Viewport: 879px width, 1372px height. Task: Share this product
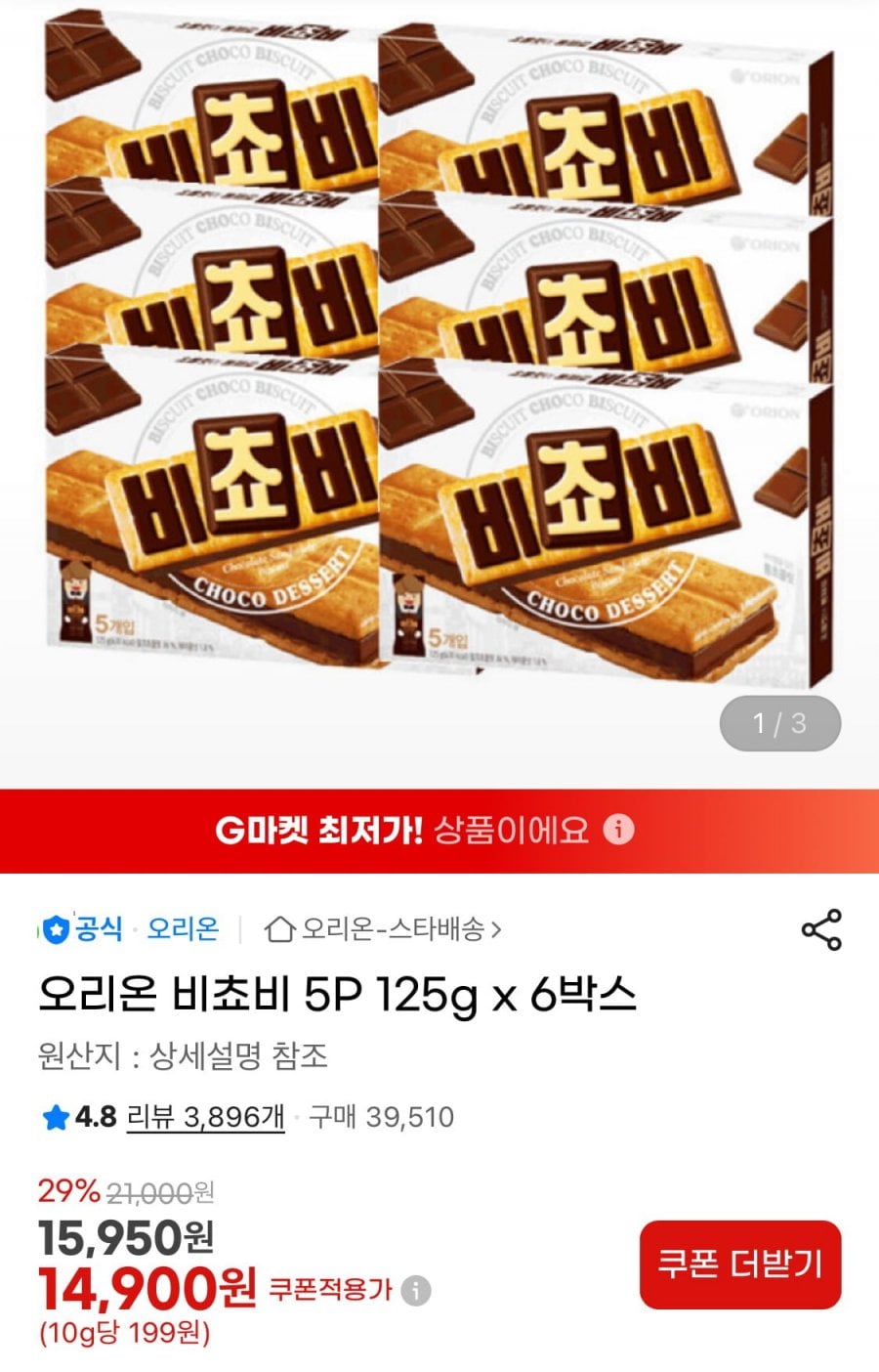[820, 929]
